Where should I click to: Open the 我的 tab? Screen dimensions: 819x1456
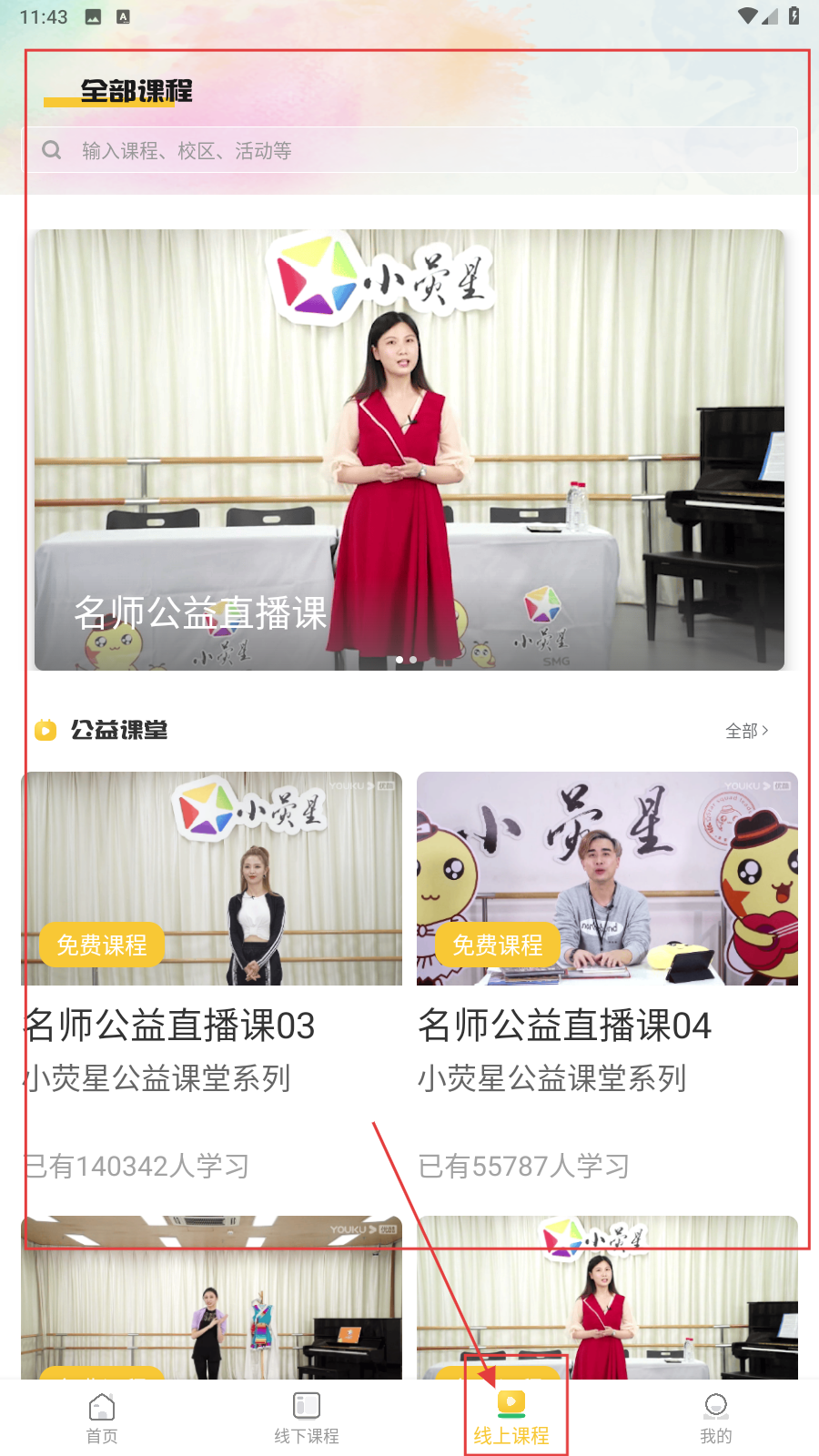pyautogui.click(x=716, y=1419)
